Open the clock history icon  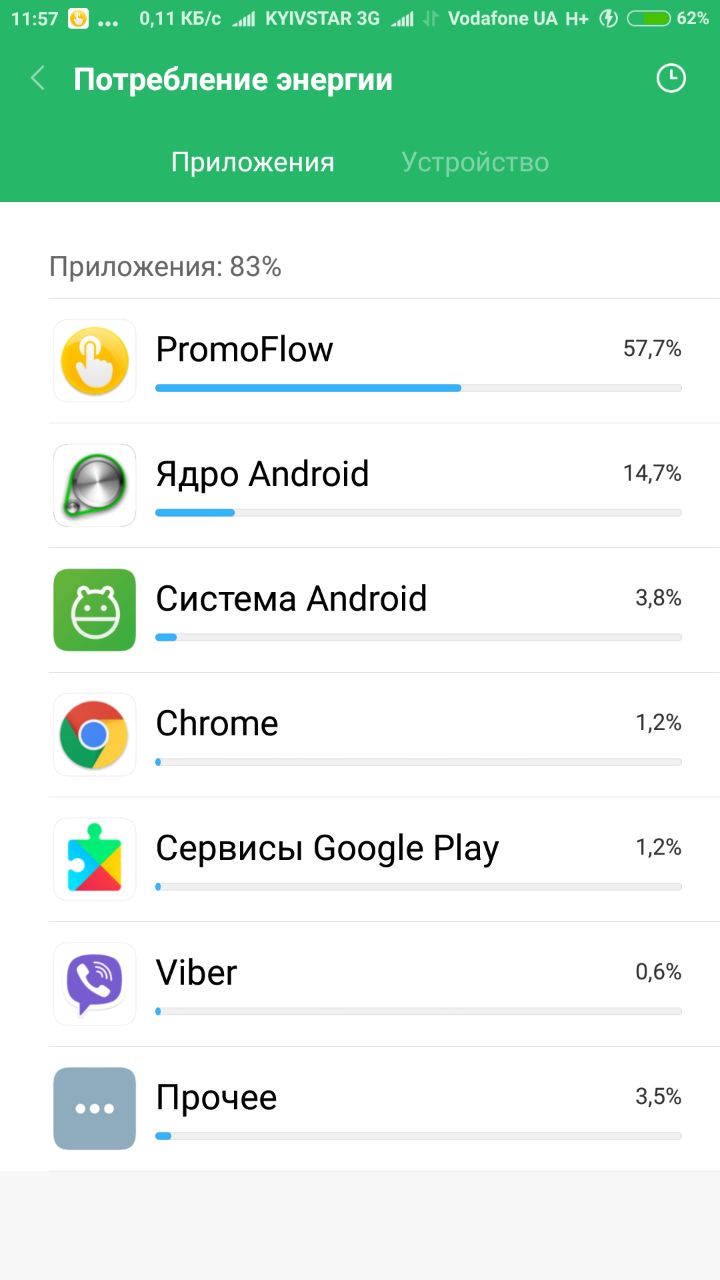[x=670, y=79]
